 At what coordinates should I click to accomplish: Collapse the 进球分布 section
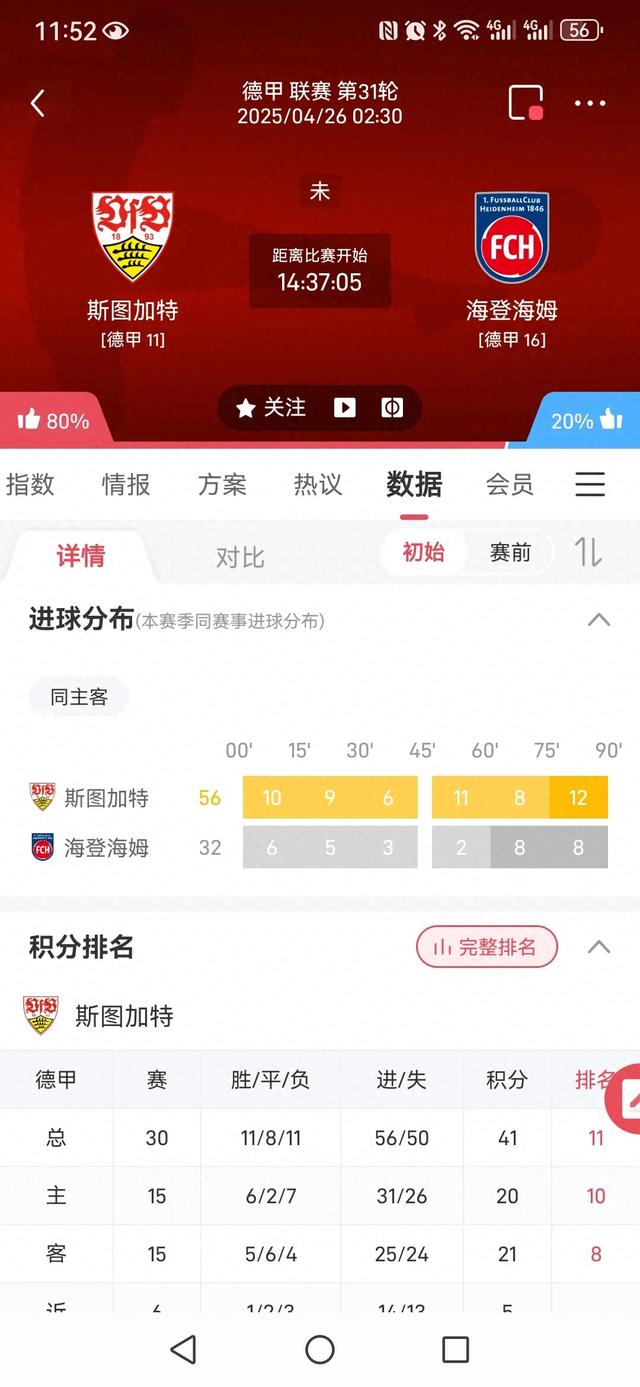point(598,620)
